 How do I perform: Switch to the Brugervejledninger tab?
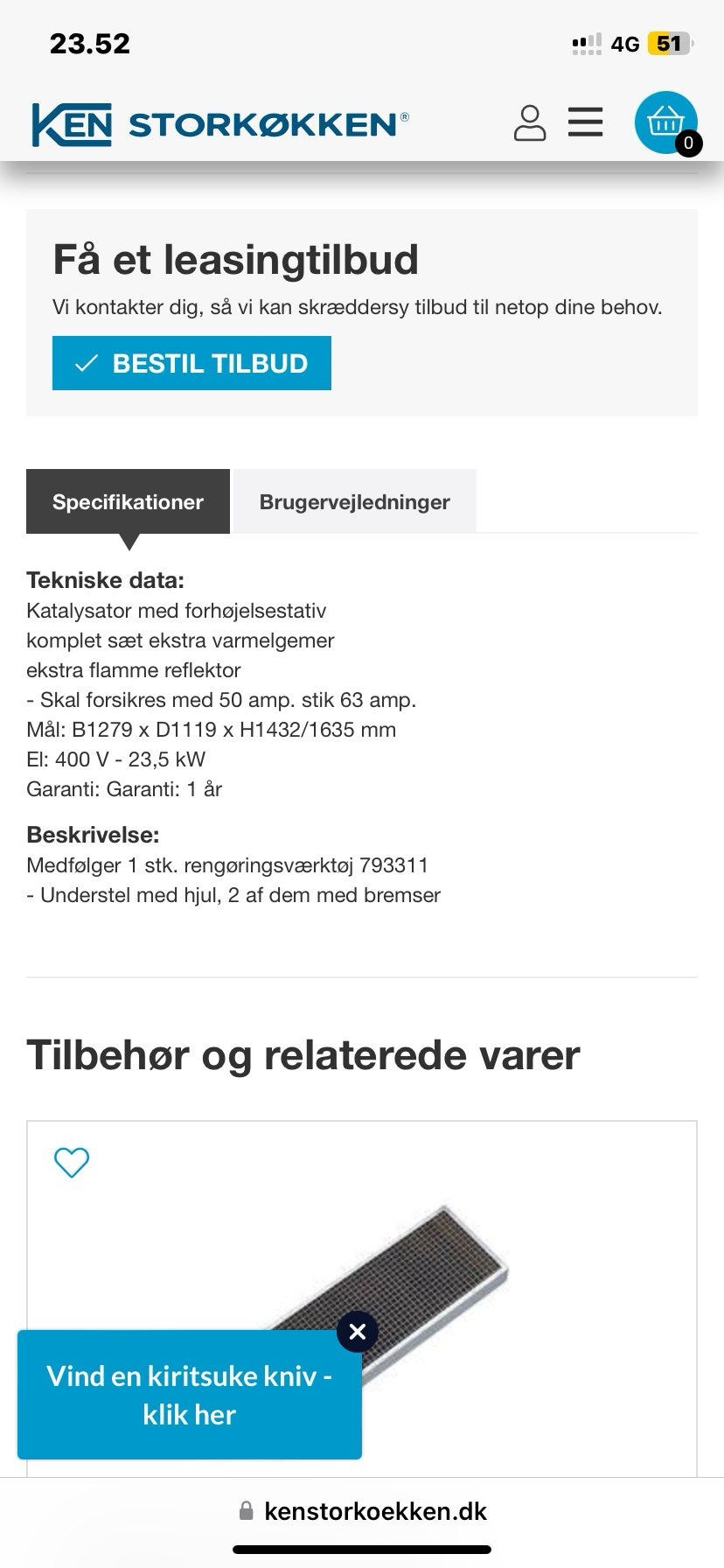point(353,500)
